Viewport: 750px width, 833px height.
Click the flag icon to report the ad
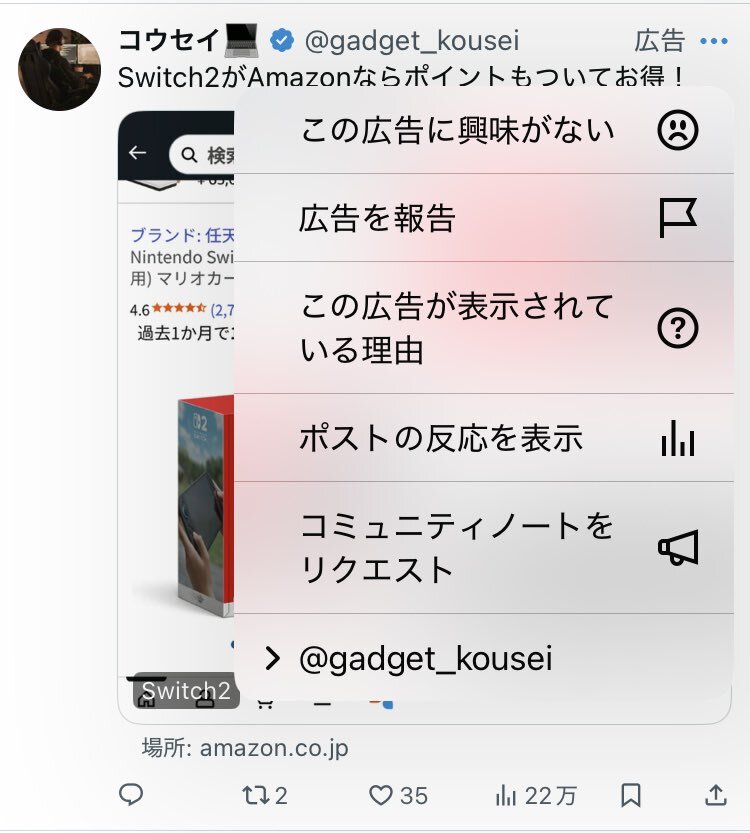pyautogui.click(x=676, y=217)
